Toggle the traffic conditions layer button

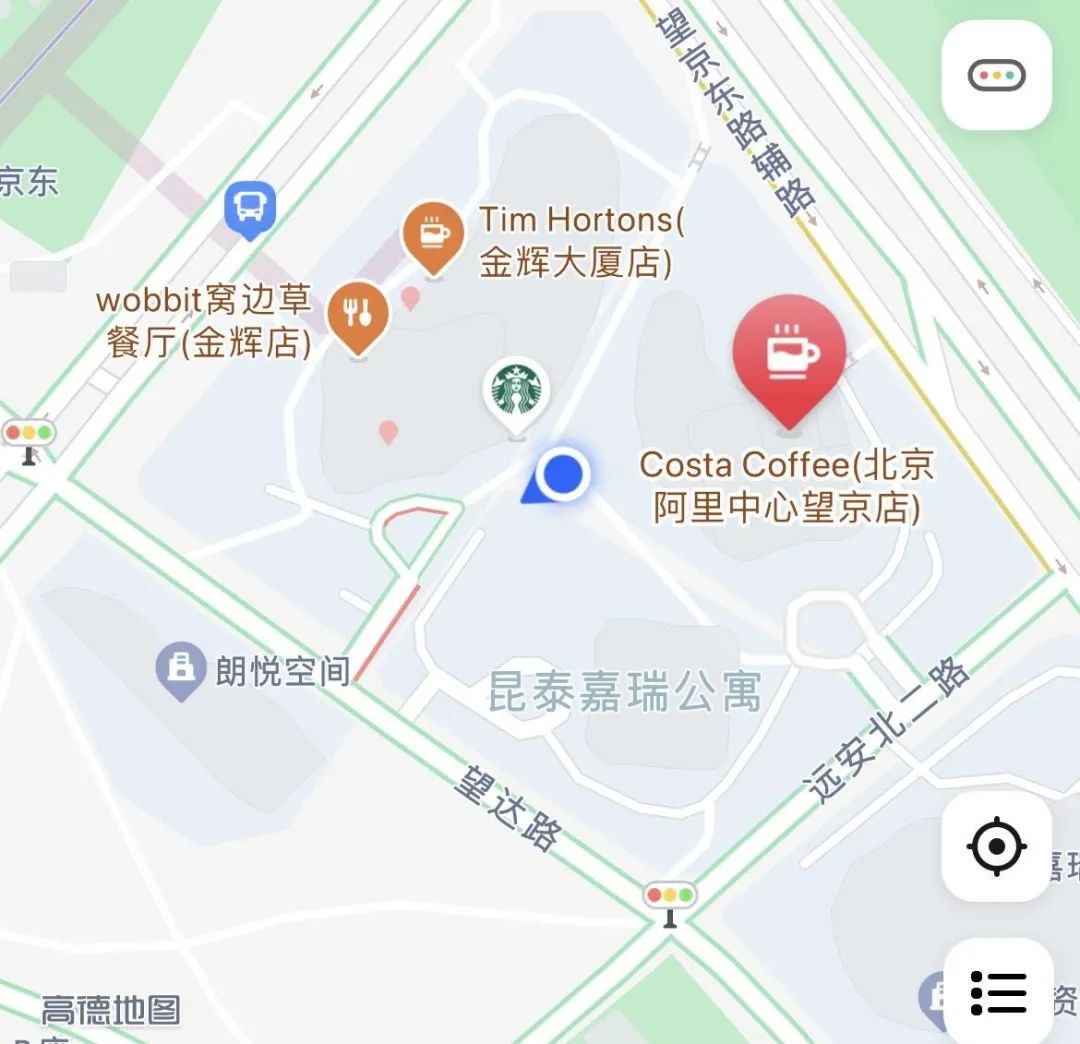996,76
